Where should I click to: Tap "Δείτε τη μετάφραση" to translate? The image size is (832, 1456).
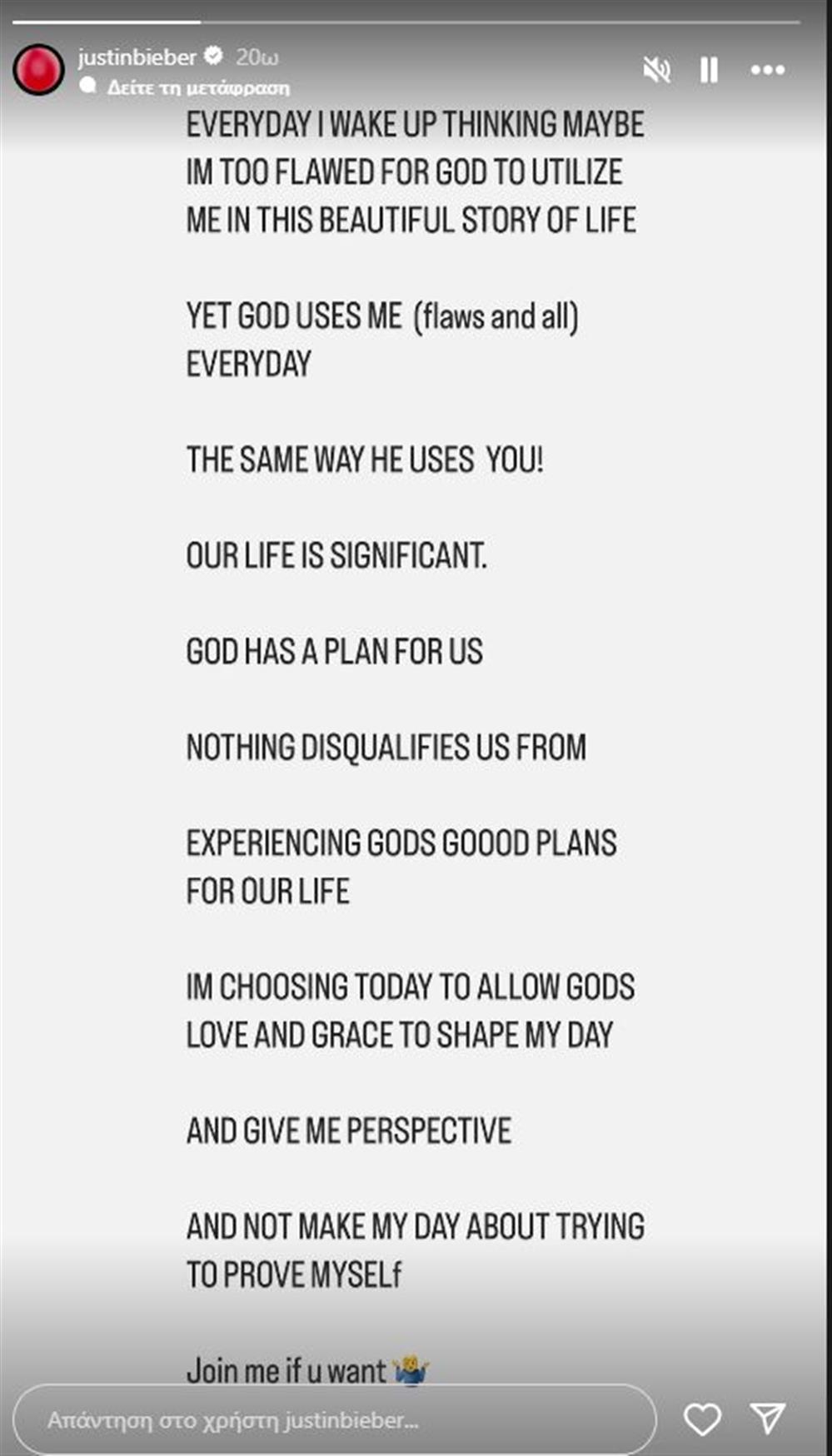(197, 87)
